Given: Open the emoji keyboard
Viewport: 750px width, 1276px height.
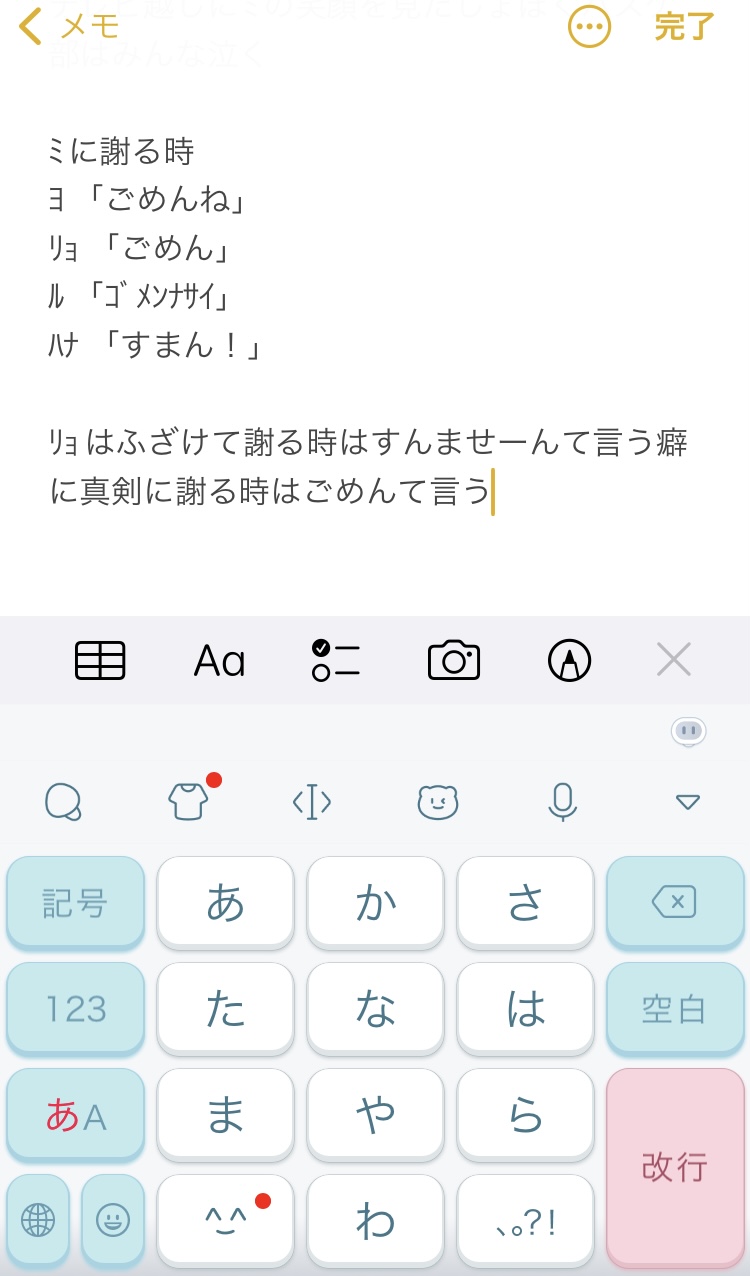Looking at the screenshot, I should (113, 1219).
